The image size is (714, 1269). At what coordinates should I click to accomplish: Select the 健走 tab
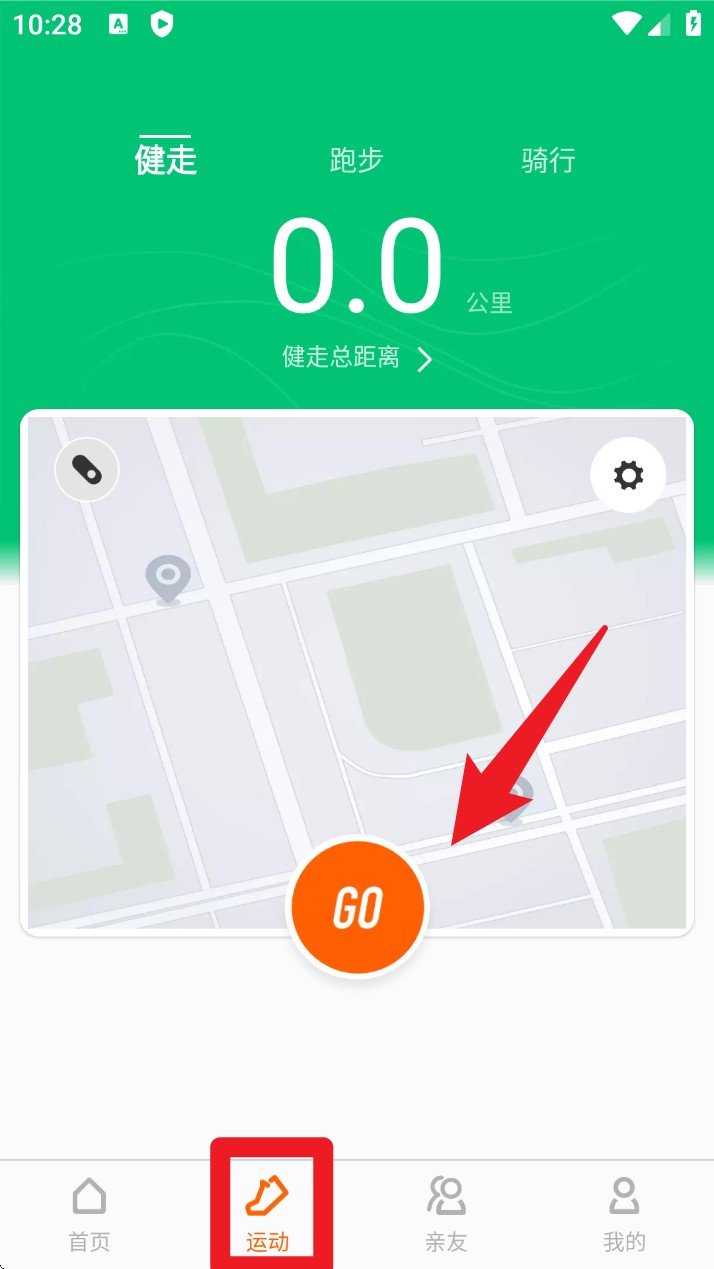pyautogui.click(x=166, y=159)
